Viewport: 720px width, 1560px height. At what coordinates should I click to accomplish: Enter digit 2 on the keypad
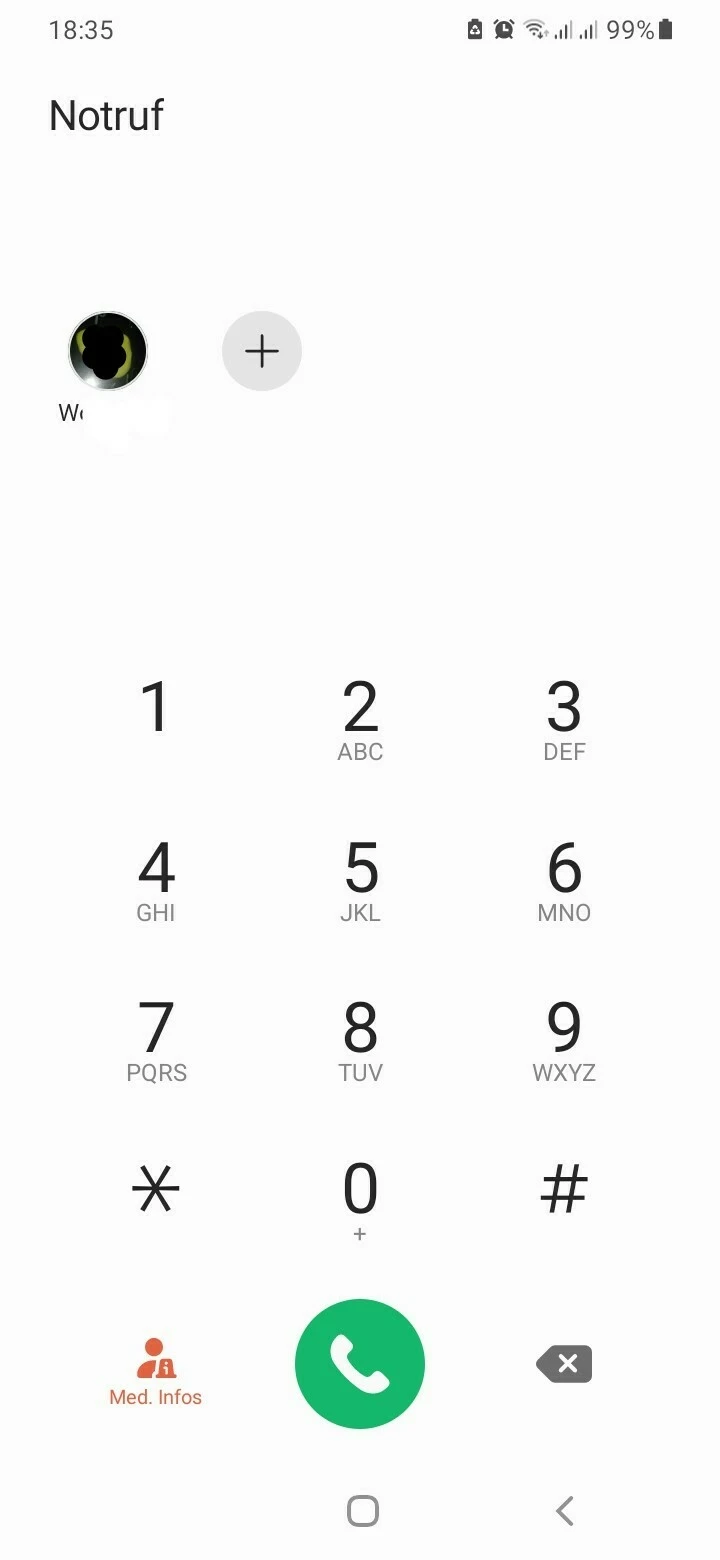(x=360, y=719)
